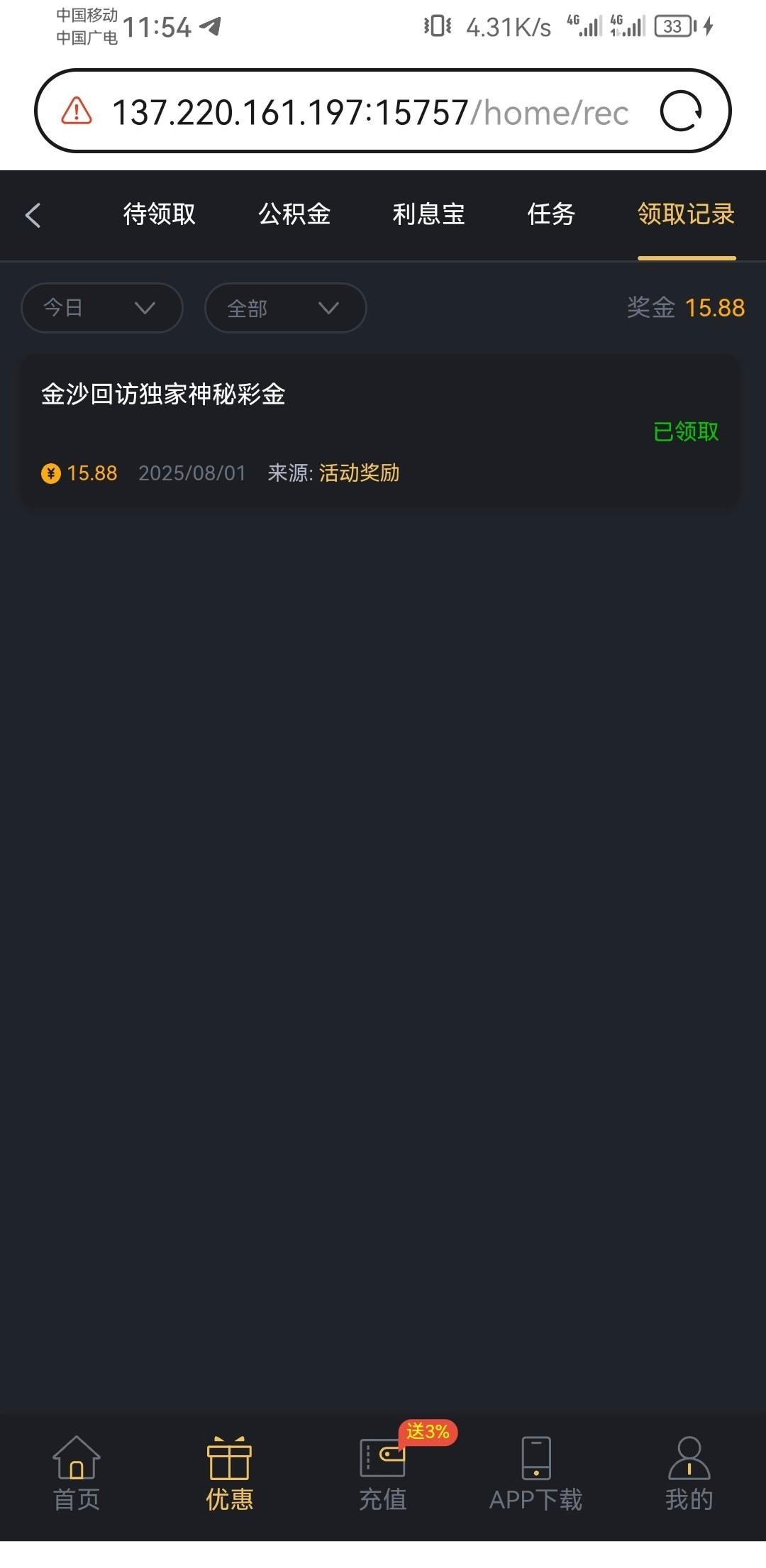Switch to the 待领取 tab
This screenshot has width=766, height=1568.
(159, 214)
